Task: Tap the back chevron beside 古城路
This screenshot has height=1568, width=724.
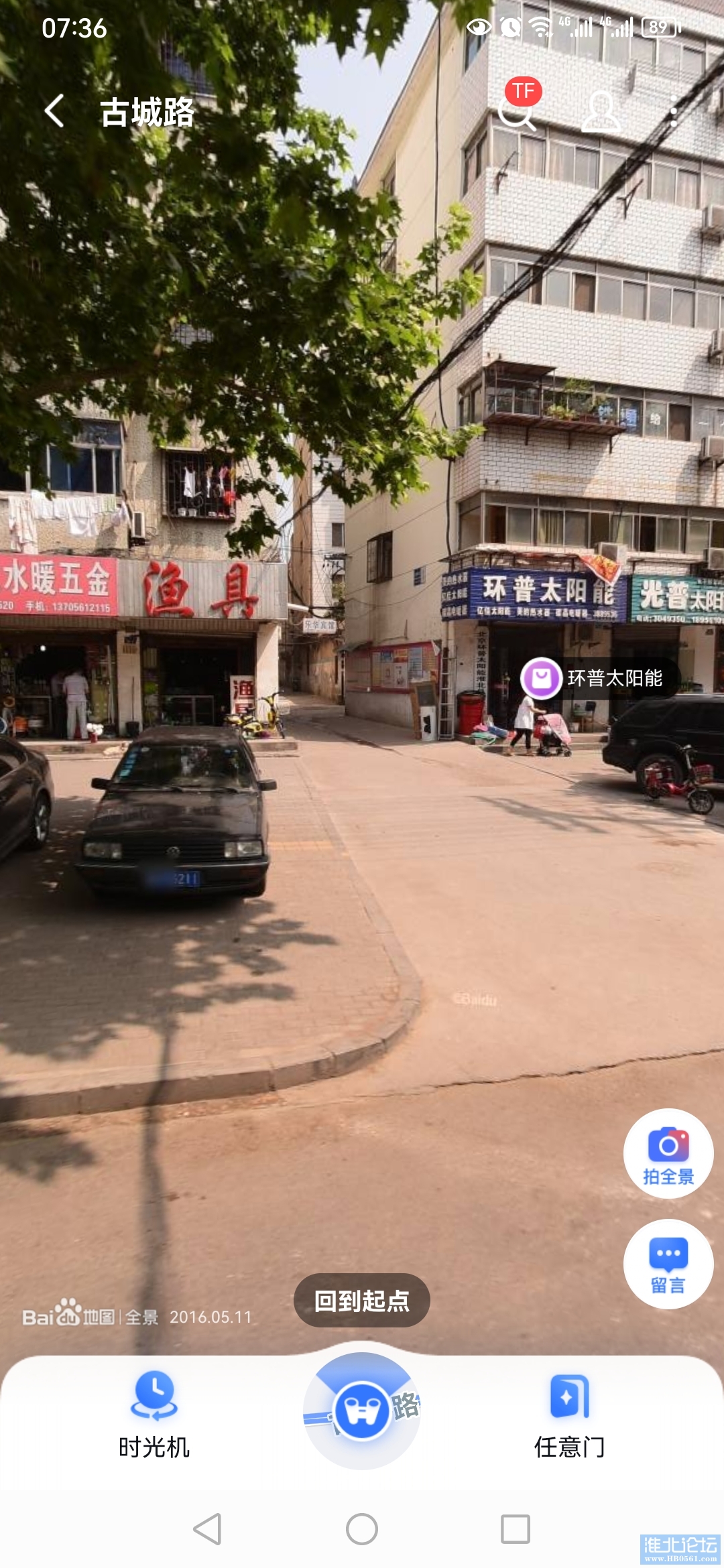Action: pyautogui.click(x=54, y=113)
